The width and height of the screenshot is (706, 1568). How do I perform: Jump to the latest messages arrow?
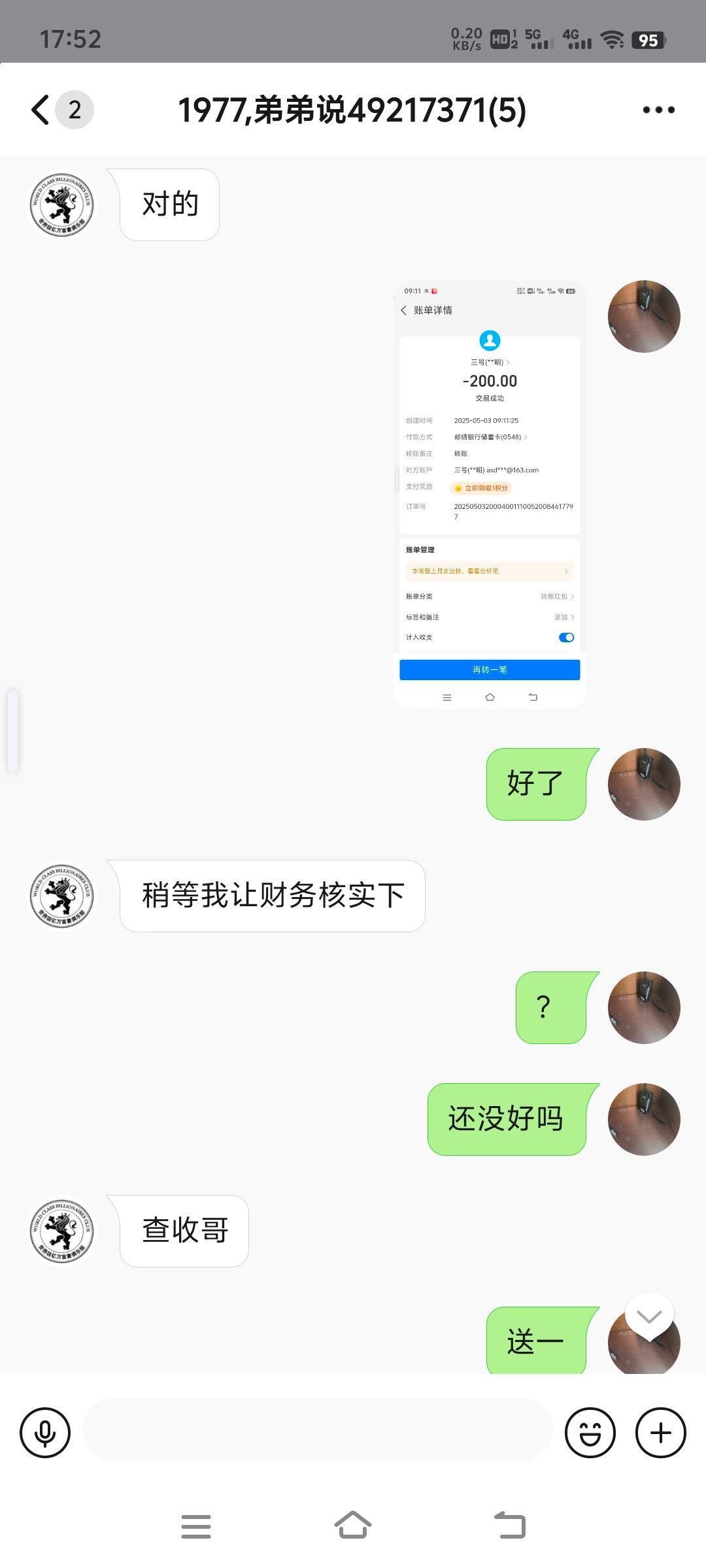(x=649, y=1316)
